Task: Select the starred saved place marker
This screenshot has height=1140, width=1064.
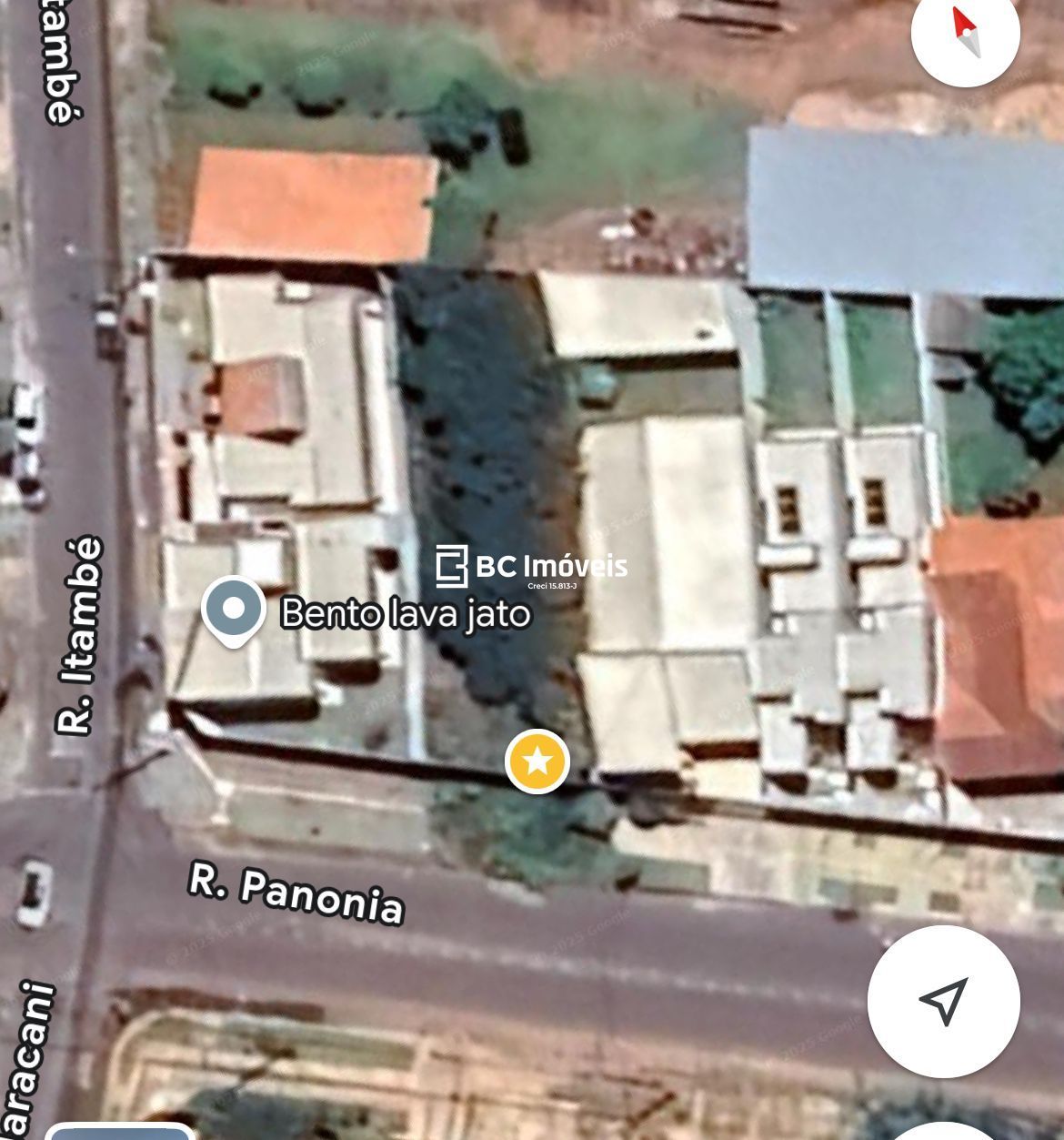Action: click(537, 761)
